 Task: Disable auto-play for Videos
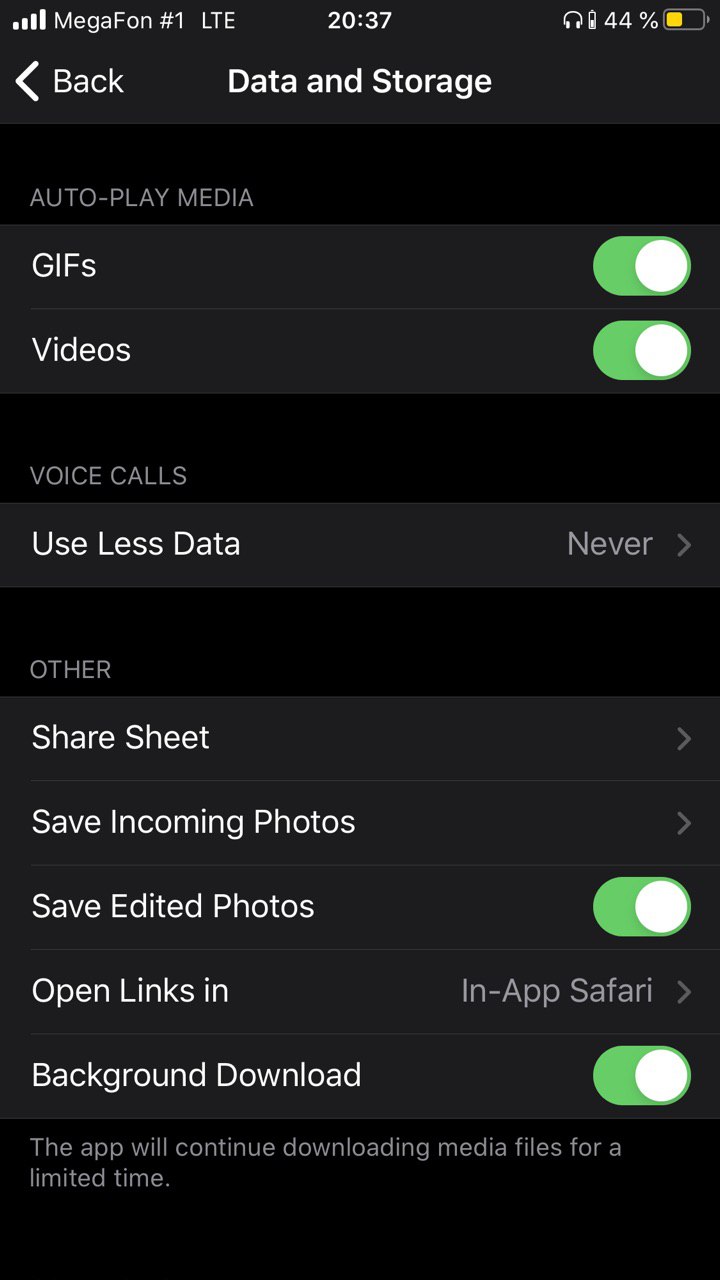[x=641, y=351]
